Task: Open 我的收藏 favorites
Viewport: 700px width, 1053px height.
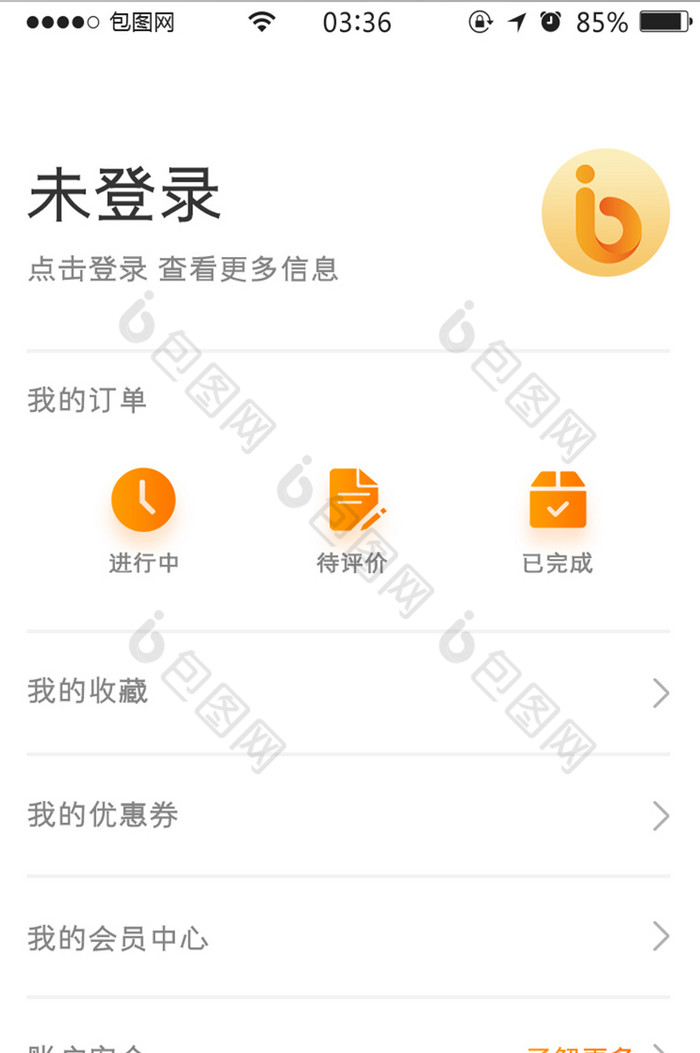Action: [x=348, y=692]
